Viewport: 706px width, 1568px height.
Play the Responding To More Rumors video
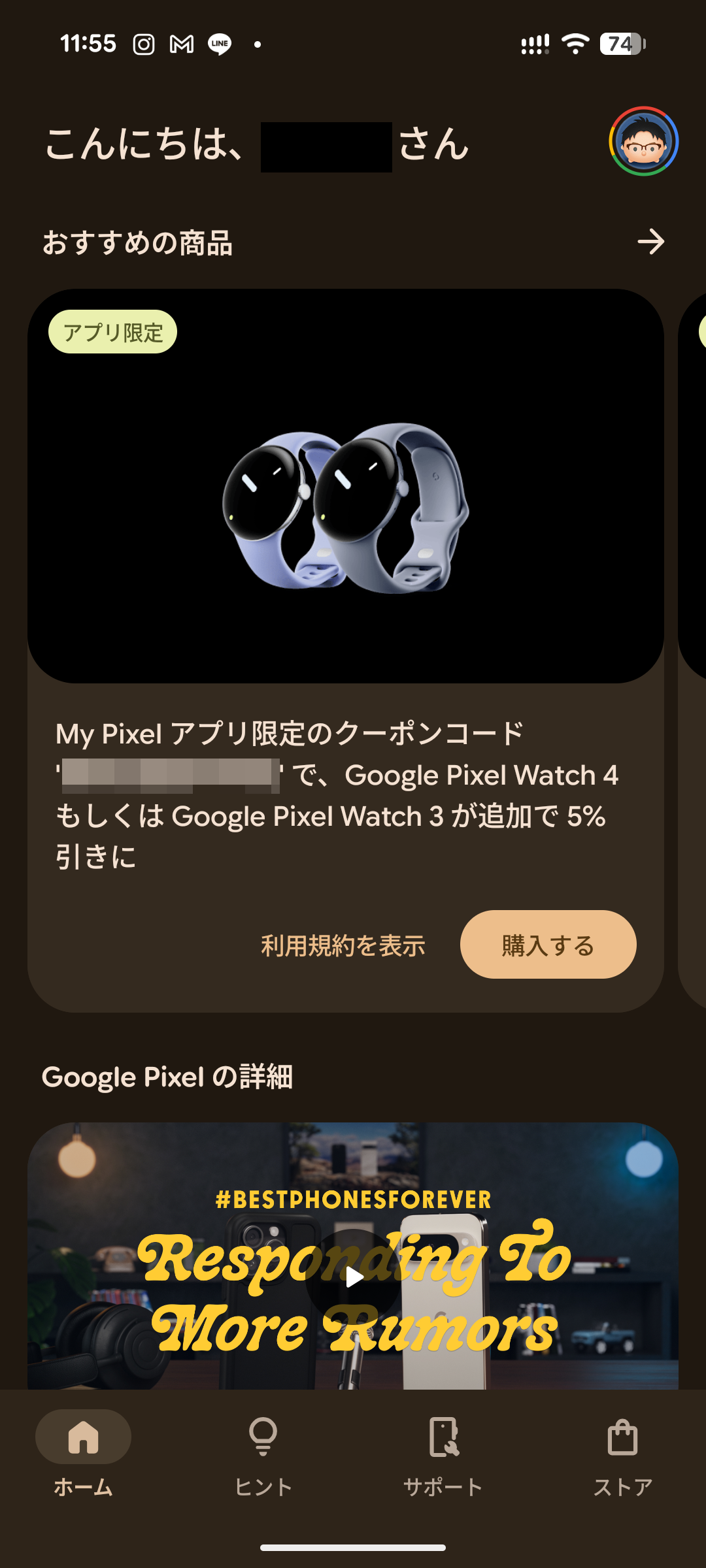[354, 1276]
